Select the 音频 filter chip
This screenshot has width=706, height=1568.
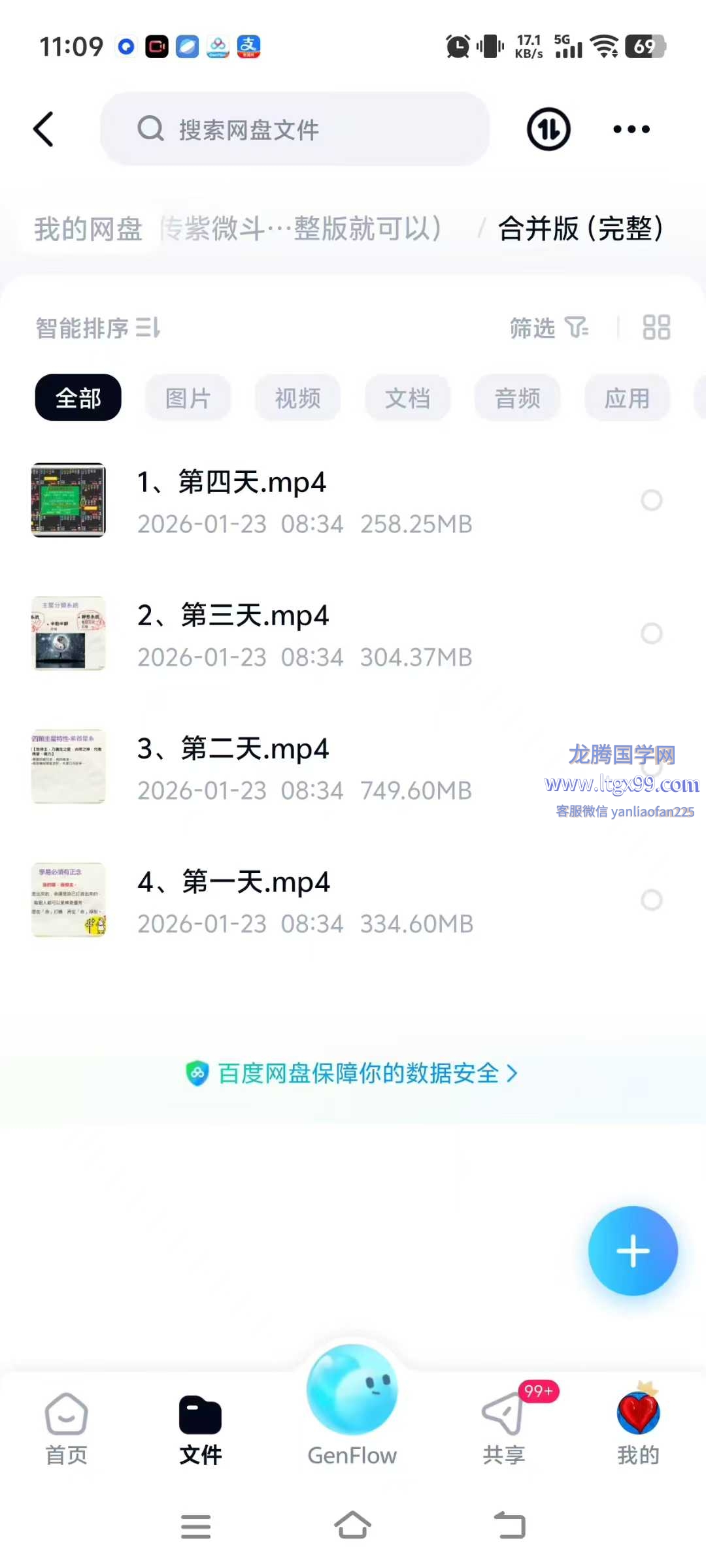pyautogui.click(x=517, y=398)
